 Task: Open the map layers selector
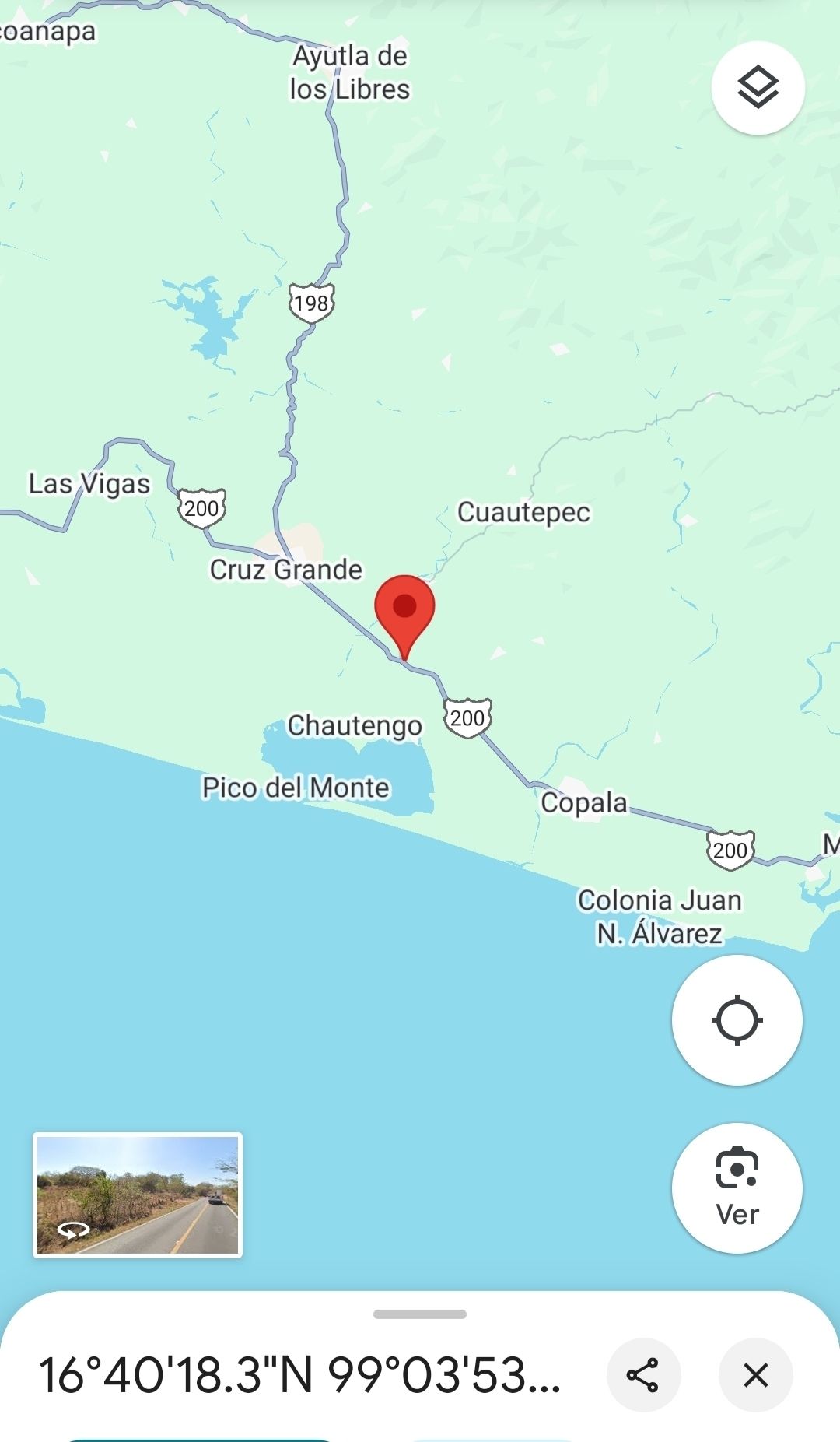pyautogui.click(x=758, y=87)
